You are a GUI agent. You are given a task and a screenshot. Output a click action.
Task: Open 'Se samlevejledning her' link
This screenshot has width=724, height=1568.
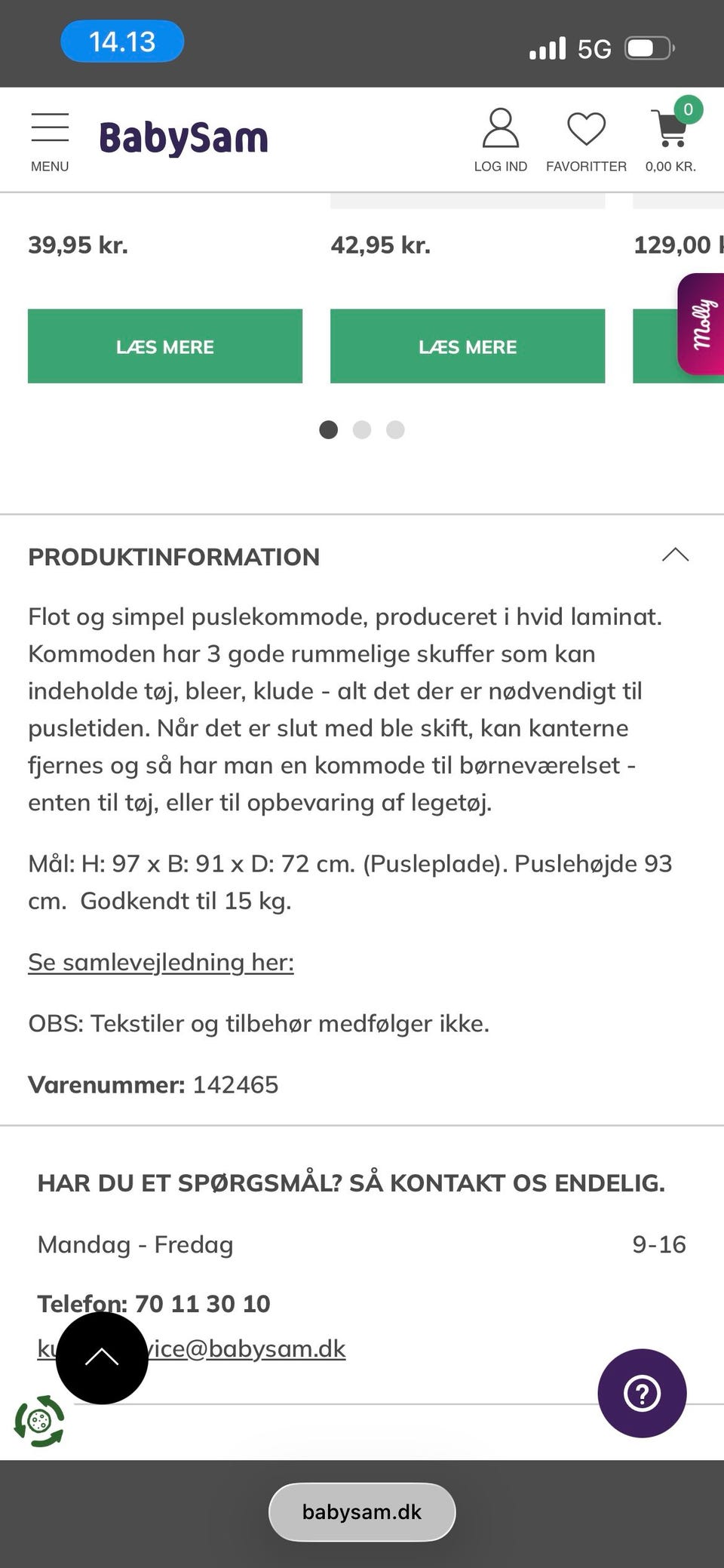(x=161, y=962)
